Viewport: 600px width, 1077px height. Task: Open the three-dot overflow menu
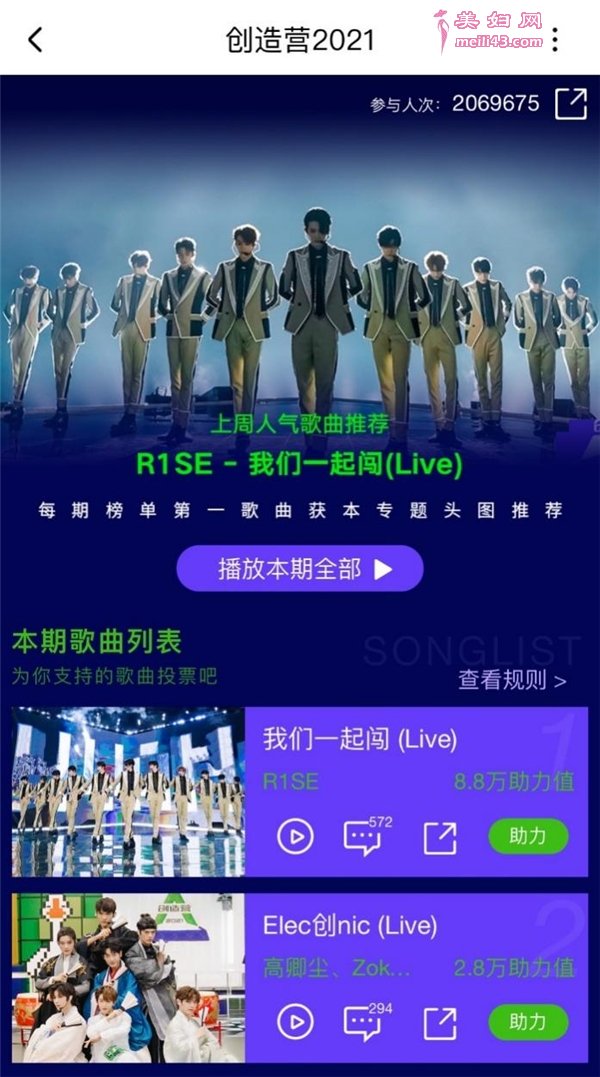(555, 40)
